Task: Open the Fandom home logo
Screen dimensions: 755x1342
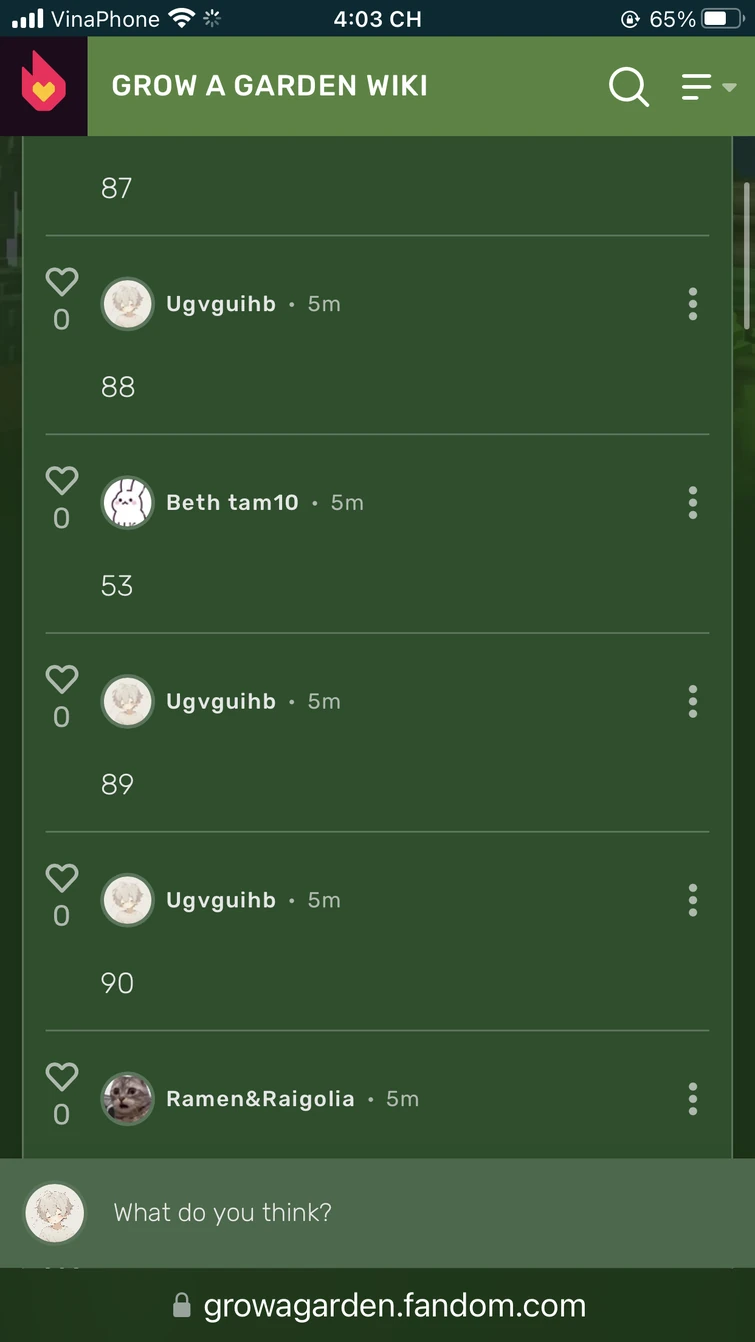Action: [x=43, y=86]
